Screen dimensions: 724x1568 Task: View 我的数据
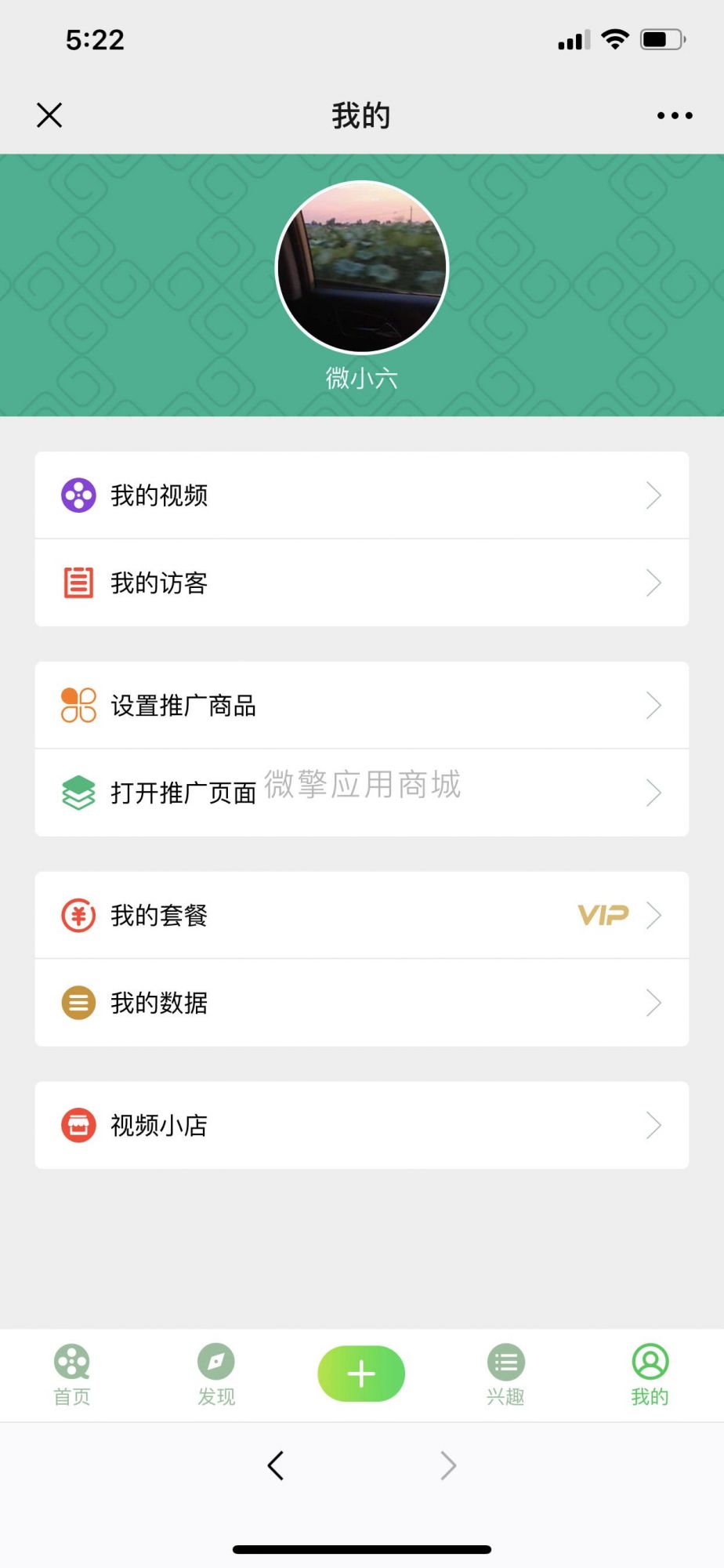(362, 1003)
